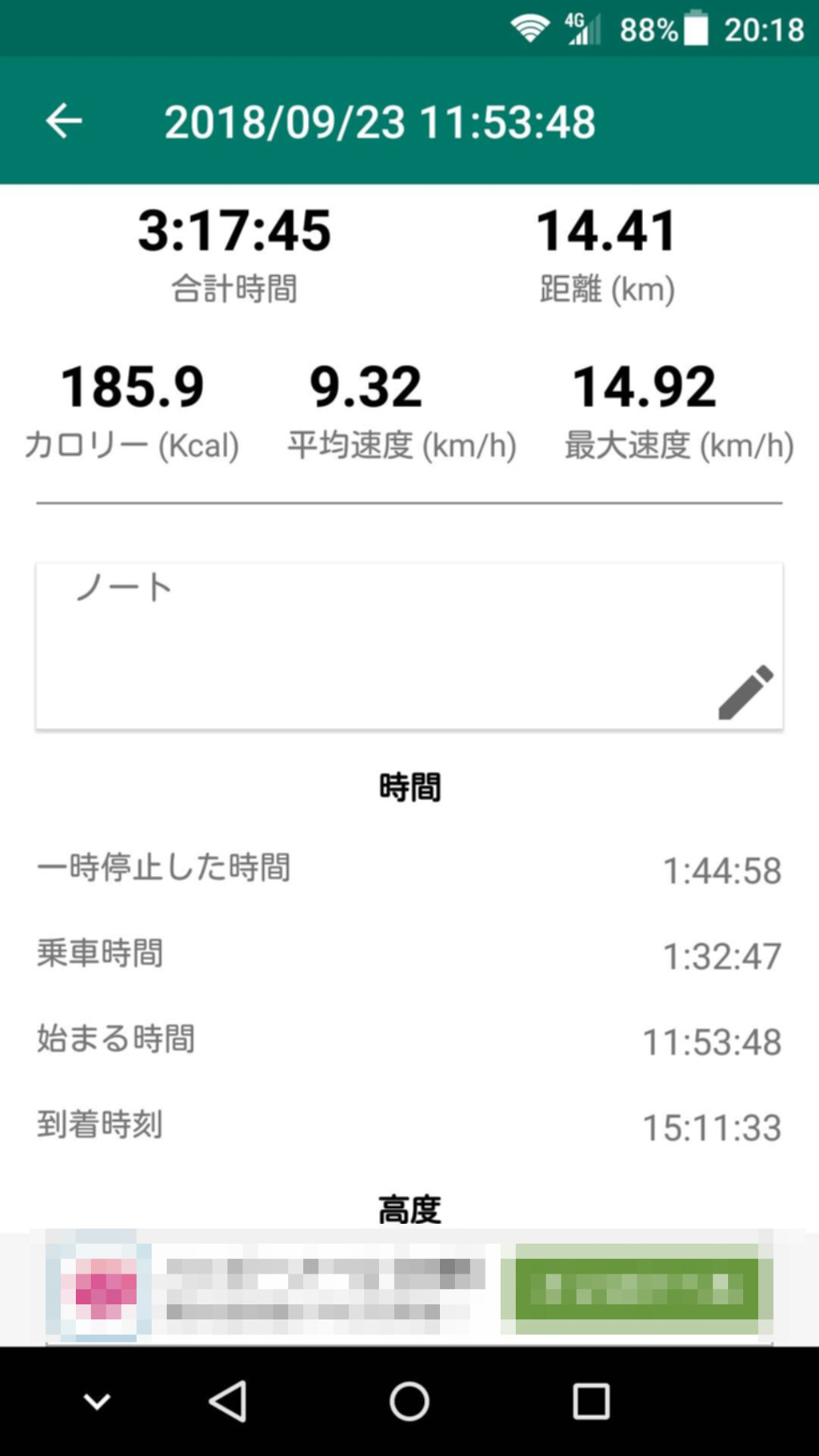Tap the system back button
This screenshot has width=819, height=1456.
click(x=228, y=1402)
